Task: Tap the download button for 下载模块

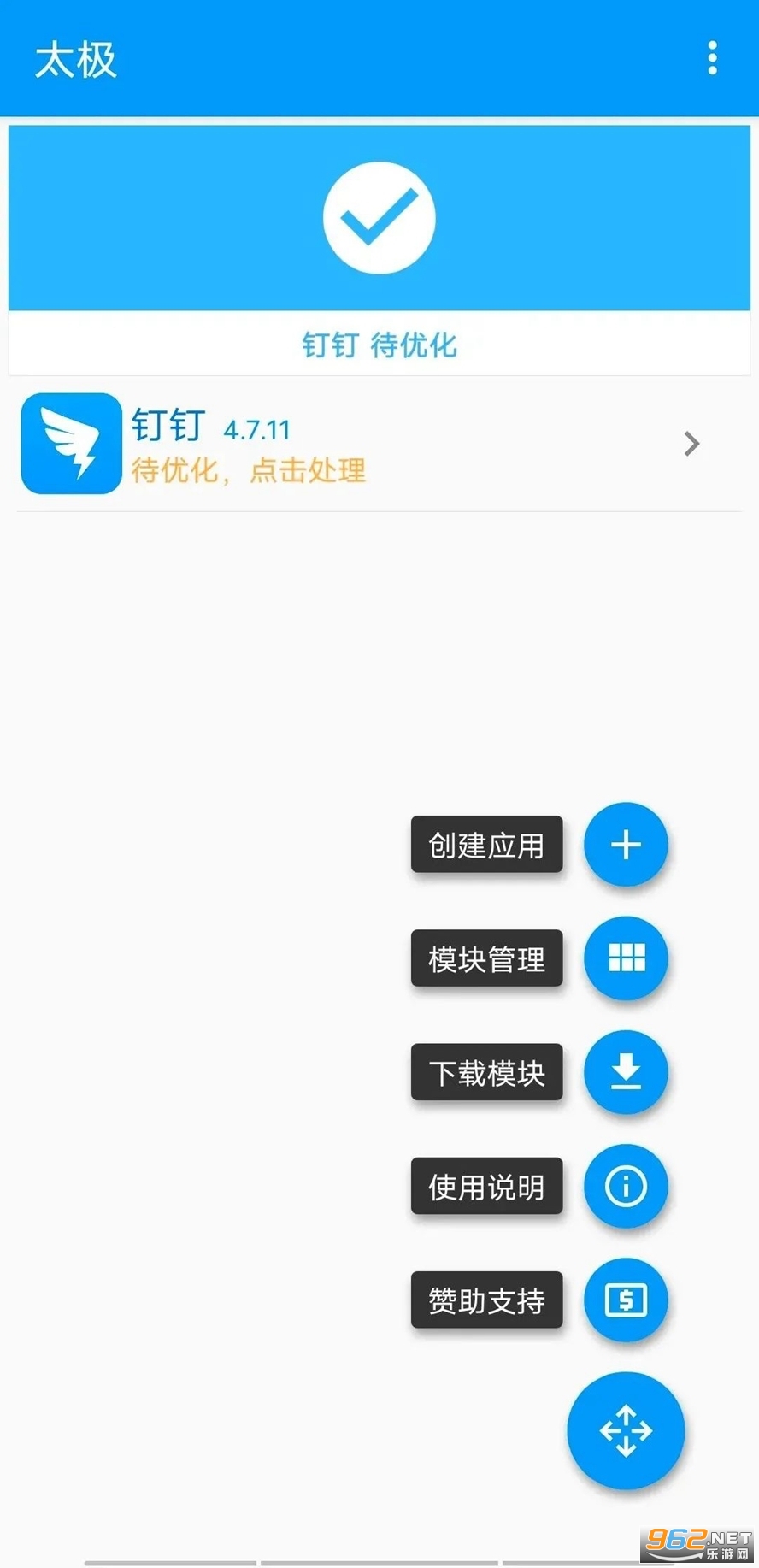Action: tap(626, 1072)
